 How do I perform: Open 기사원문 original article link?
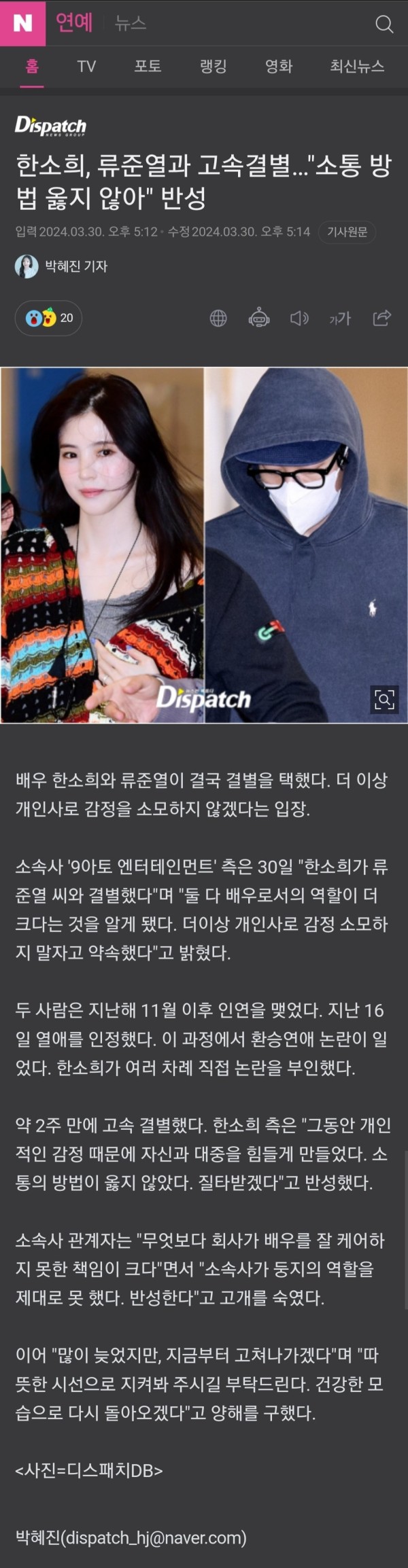347,232
